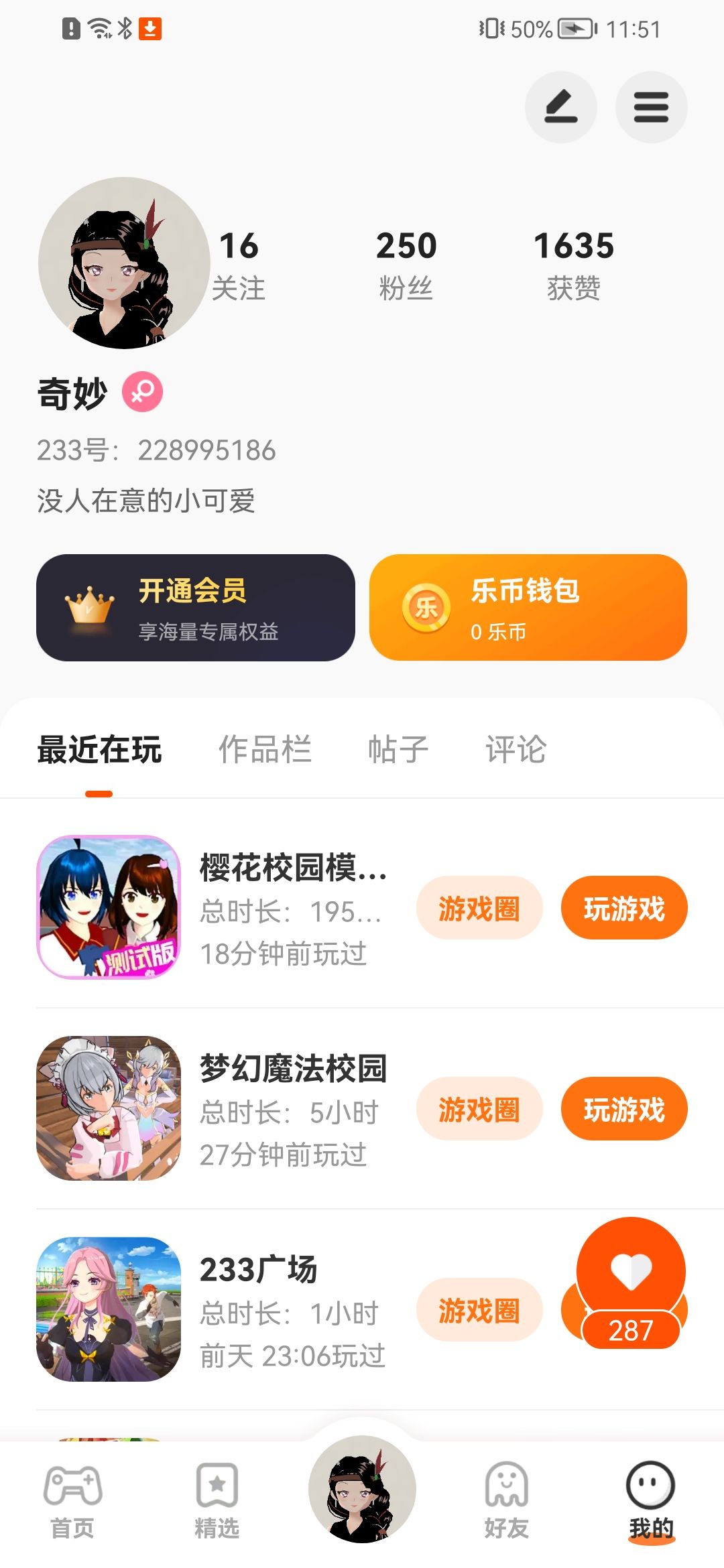The width and height of the screenshot is (724, 1568).
Task: Go to 首页 home tab
Action: [72, 1501]
